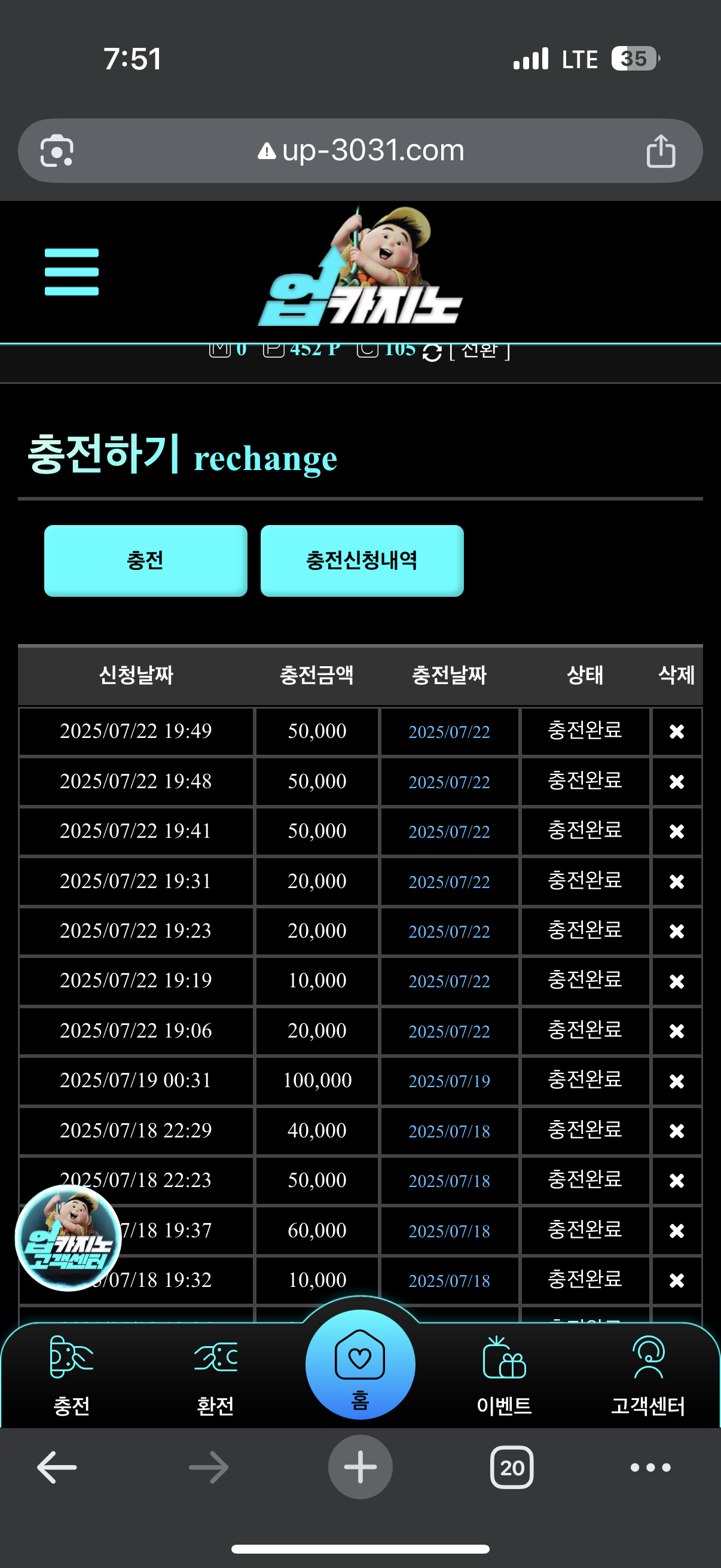Share this page from address bar
Viewport: 721px width, 1568px height.
661,150
